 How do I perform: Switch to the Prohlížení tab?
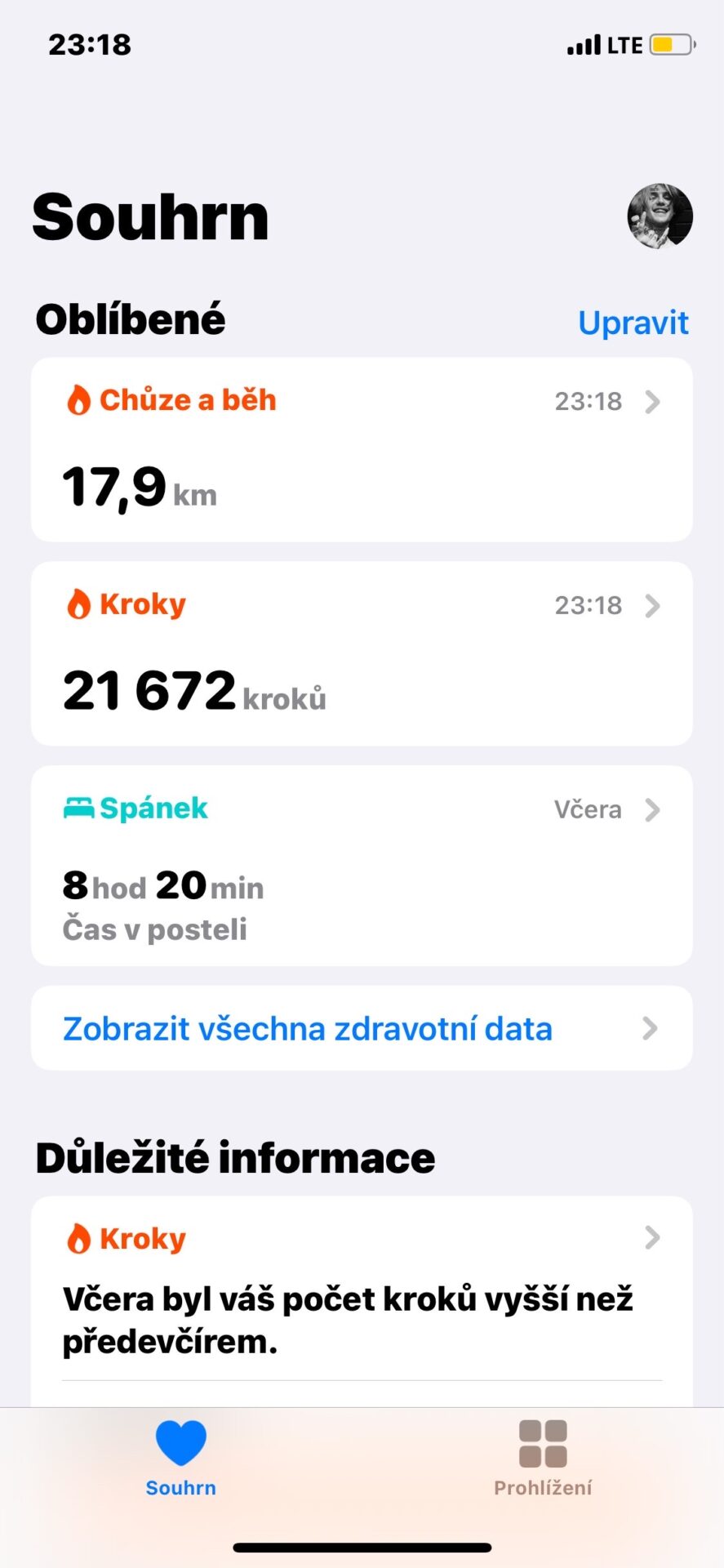click(x=543, y=1459)
